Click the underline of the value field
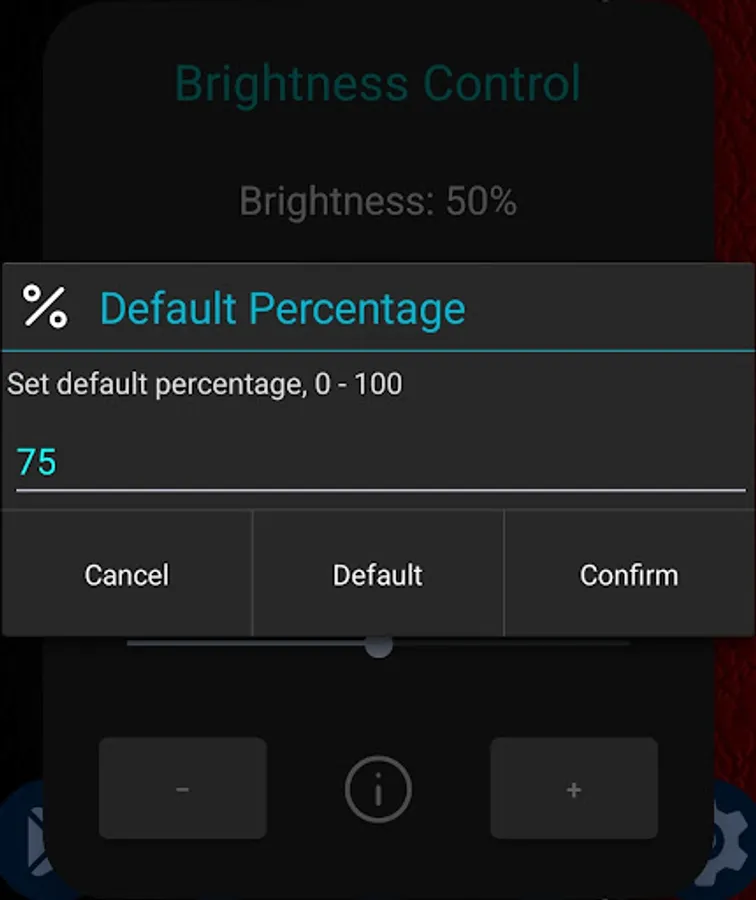 377,490
